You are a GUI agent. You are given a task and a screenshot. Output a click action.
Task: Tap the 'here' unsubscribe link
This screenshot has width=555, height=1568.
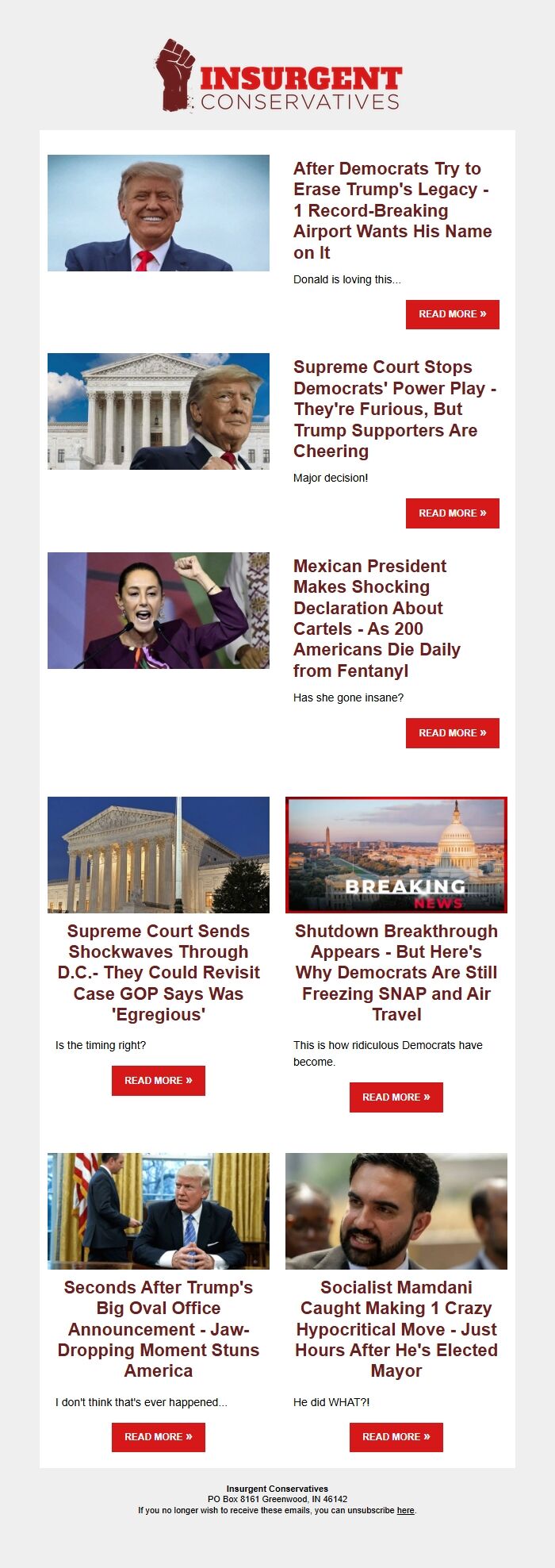(405, 1510)
